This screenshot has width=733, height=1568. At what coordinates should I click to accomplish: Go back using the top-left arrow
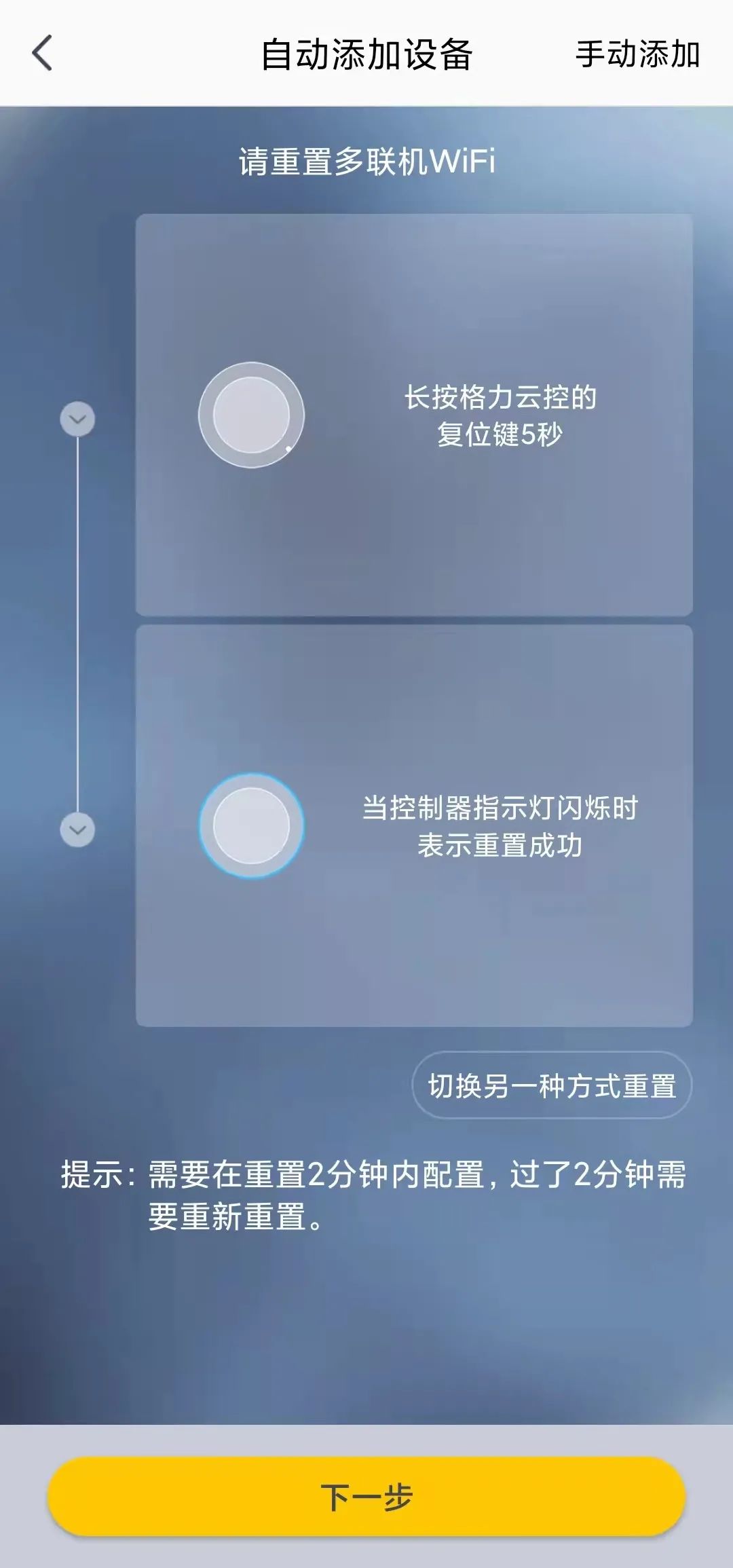coord(42,54)
